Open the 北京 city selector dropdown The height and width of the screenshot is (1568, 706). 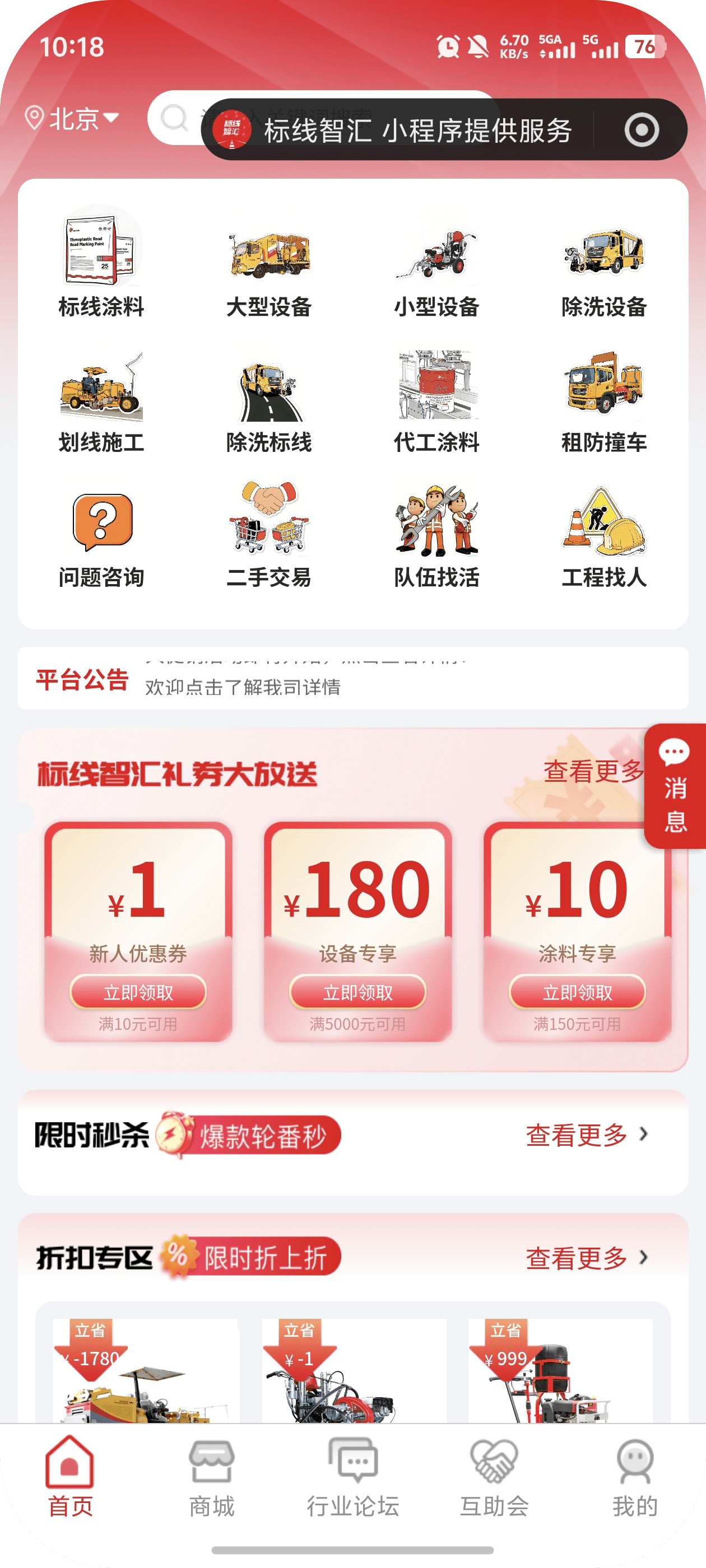72,118
